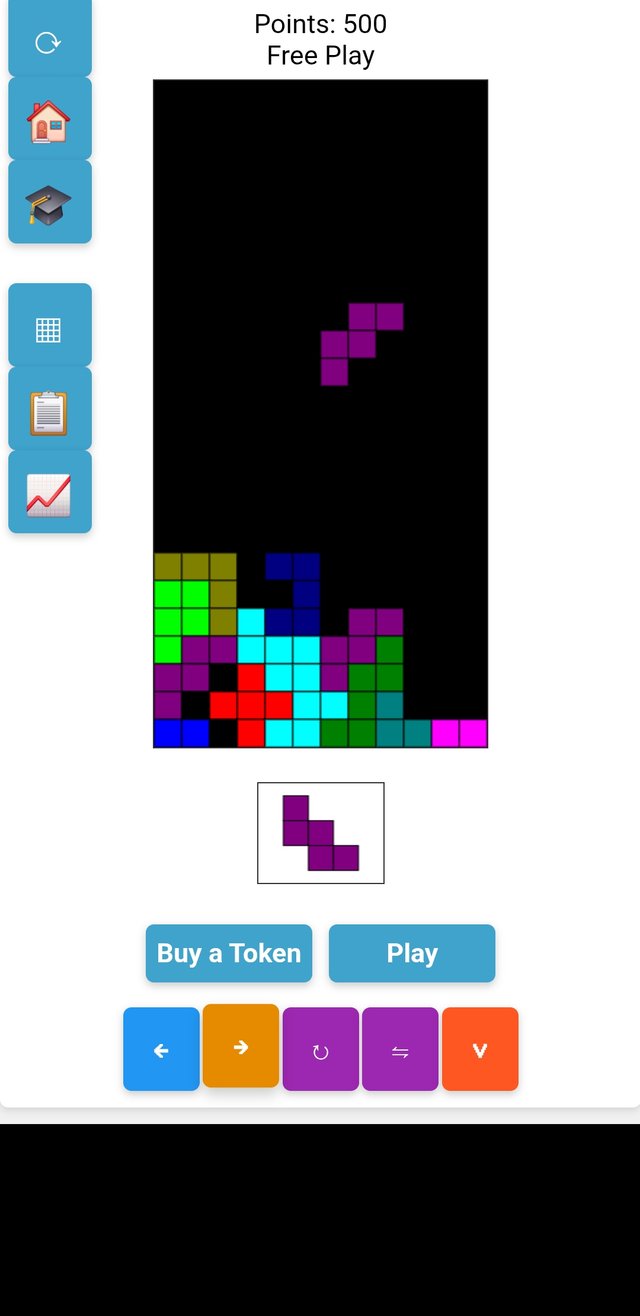Image resolution: width=640 pixels, height=1316 pixels.
Task: Tap the refresh icon in the sidebar
Action: click(x=49, y=42)
